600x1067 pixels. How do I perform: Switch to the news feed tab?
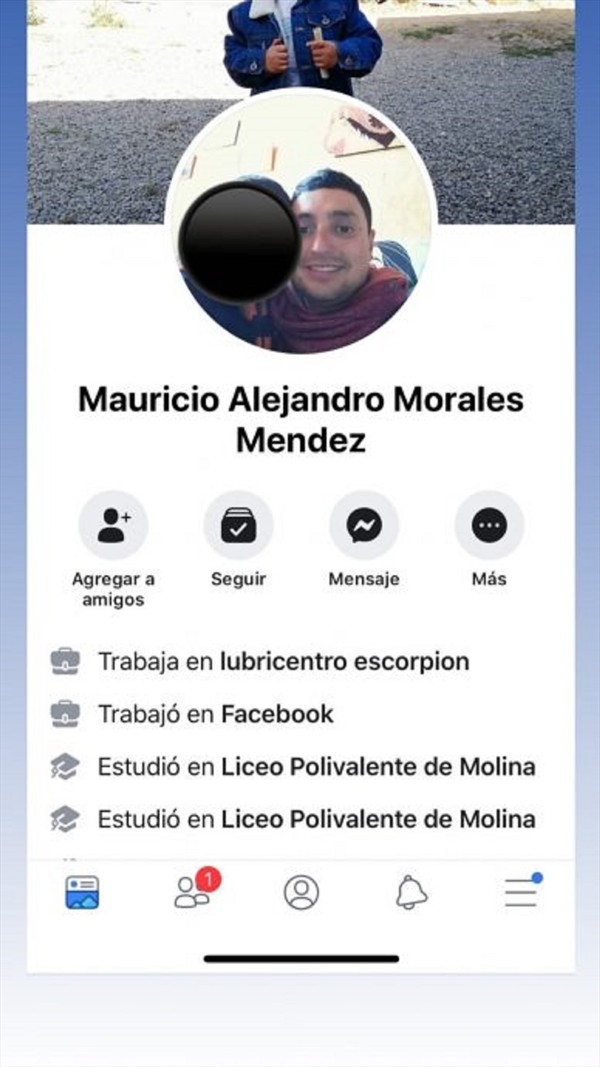click(x=83, y=892)
